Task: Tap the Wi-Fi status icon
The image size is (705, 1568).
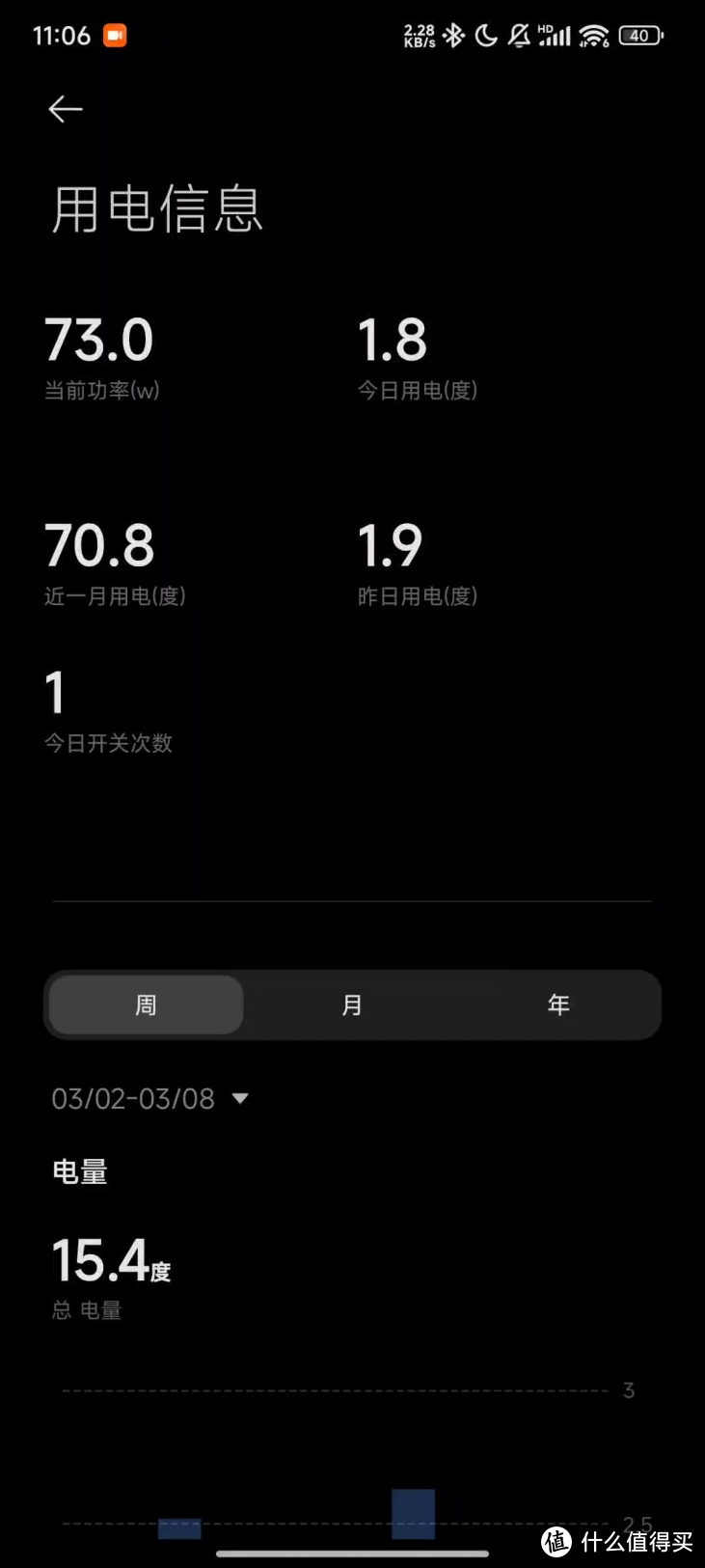Action: click(x=595, y=35)
